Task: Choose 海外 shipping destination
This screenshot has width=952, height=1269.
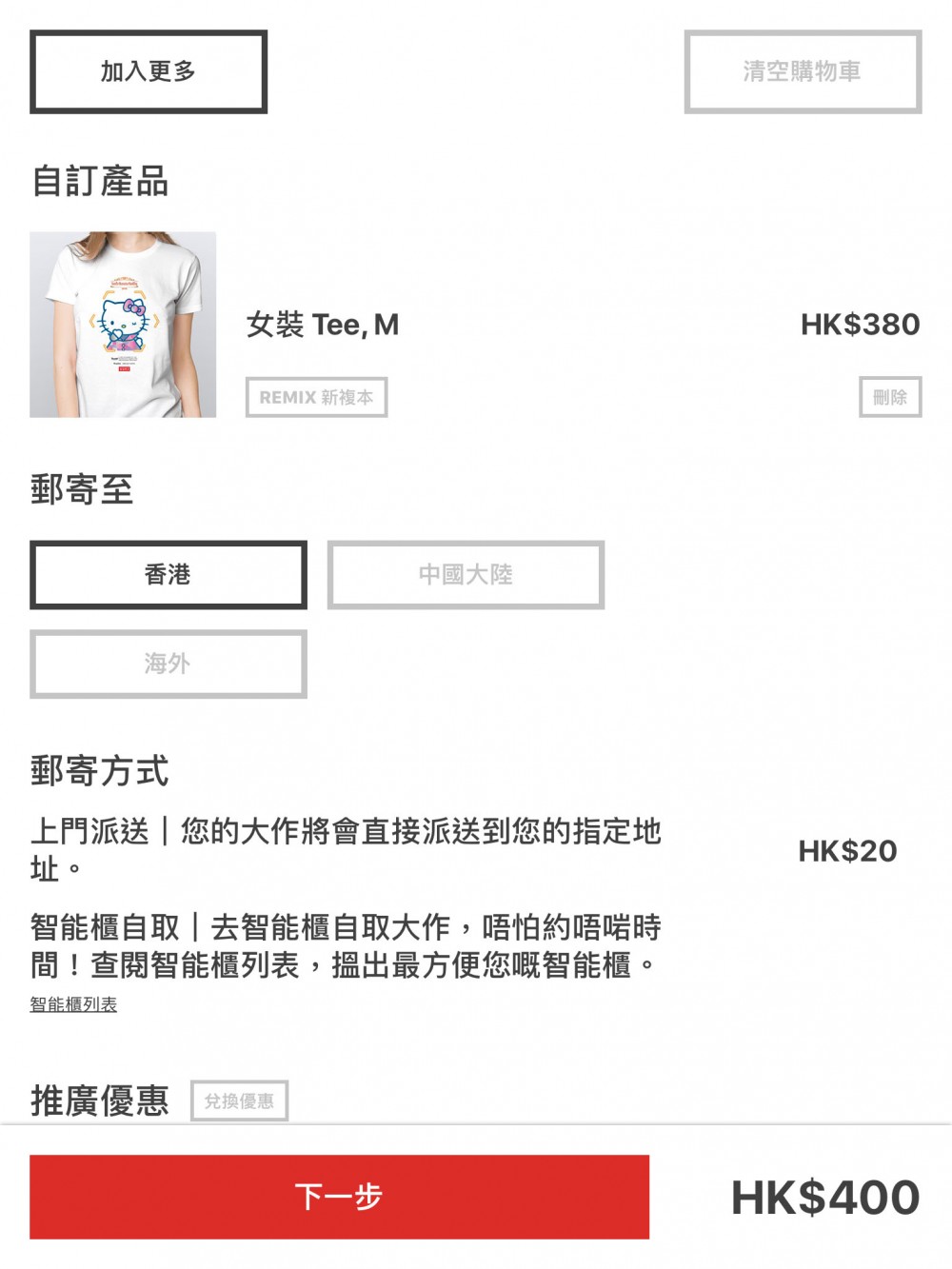Action: pos(169,664)
